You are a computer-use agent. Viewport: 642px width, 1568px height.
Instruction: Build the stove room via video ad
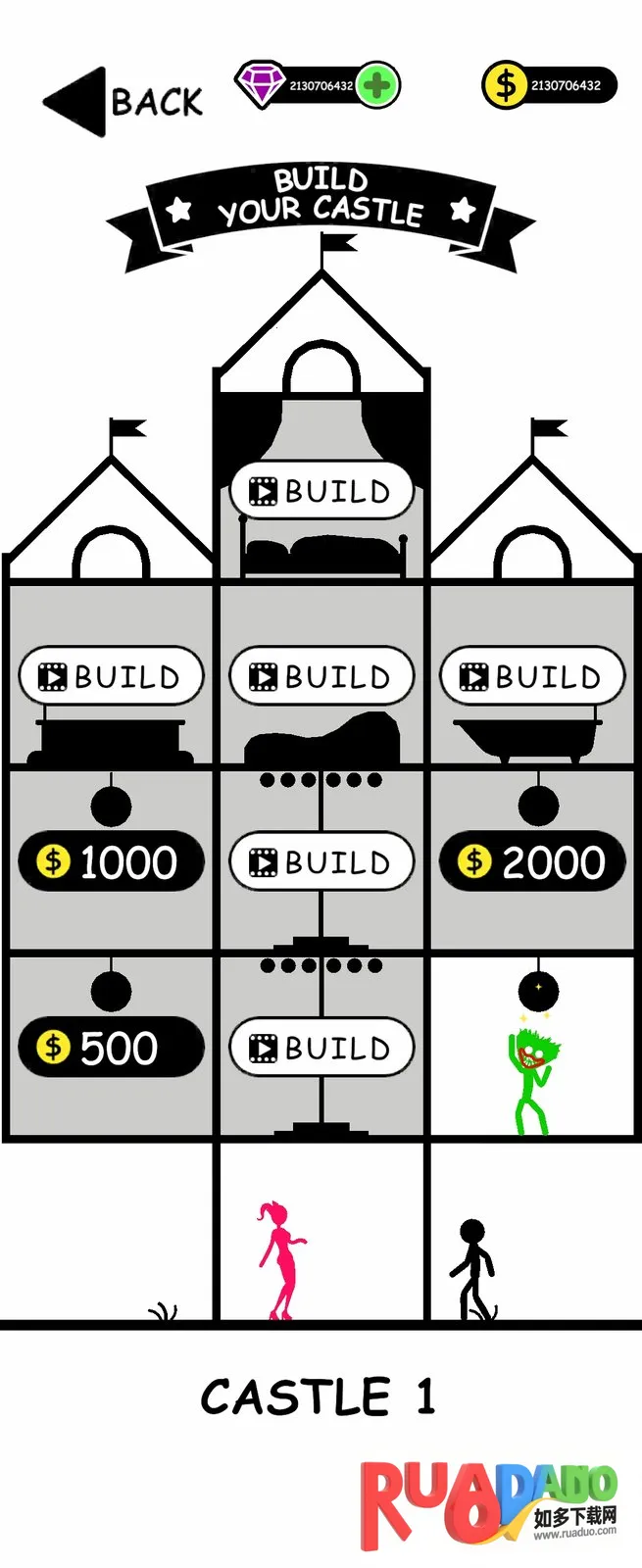tap(111, 676)
